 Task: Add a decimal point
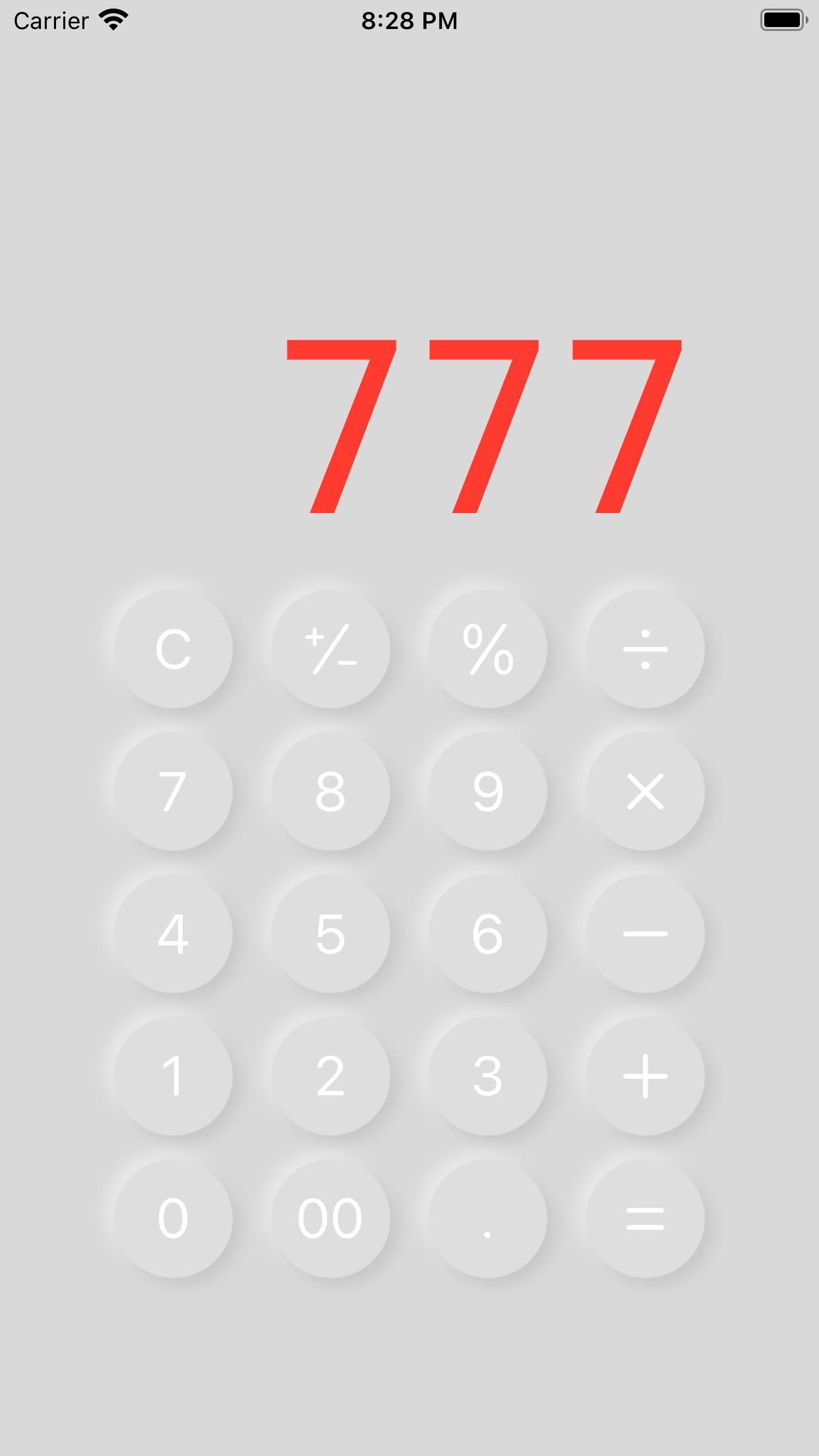point(488,1219)
